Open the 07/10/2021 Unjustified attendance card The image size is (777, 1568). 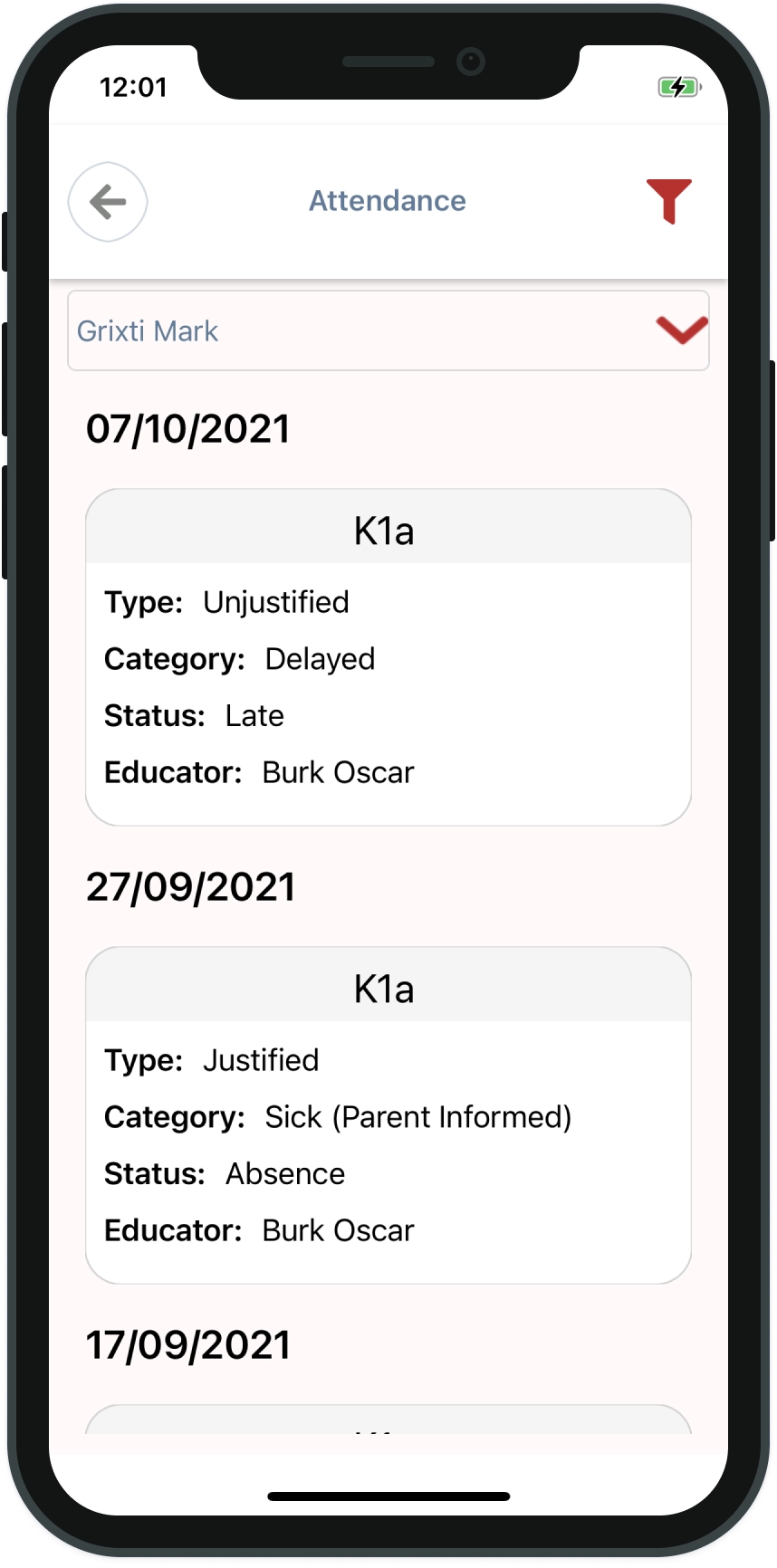[388, 657]
